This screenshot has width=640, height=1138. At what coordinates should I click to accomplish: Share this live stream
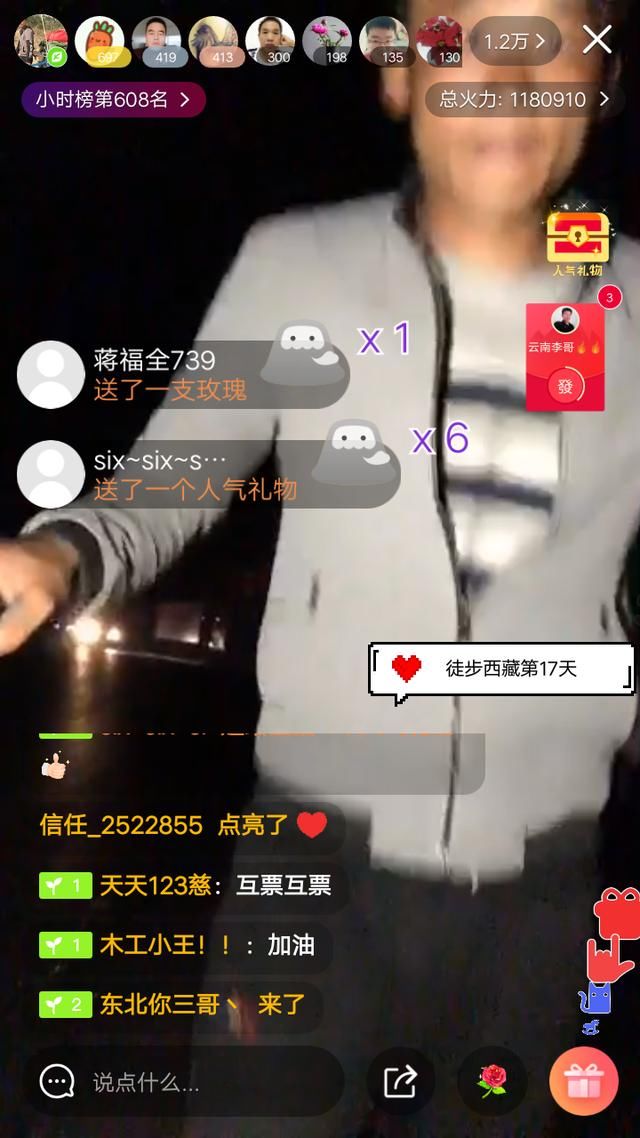pyautogui.click(x=400, y=1081)
